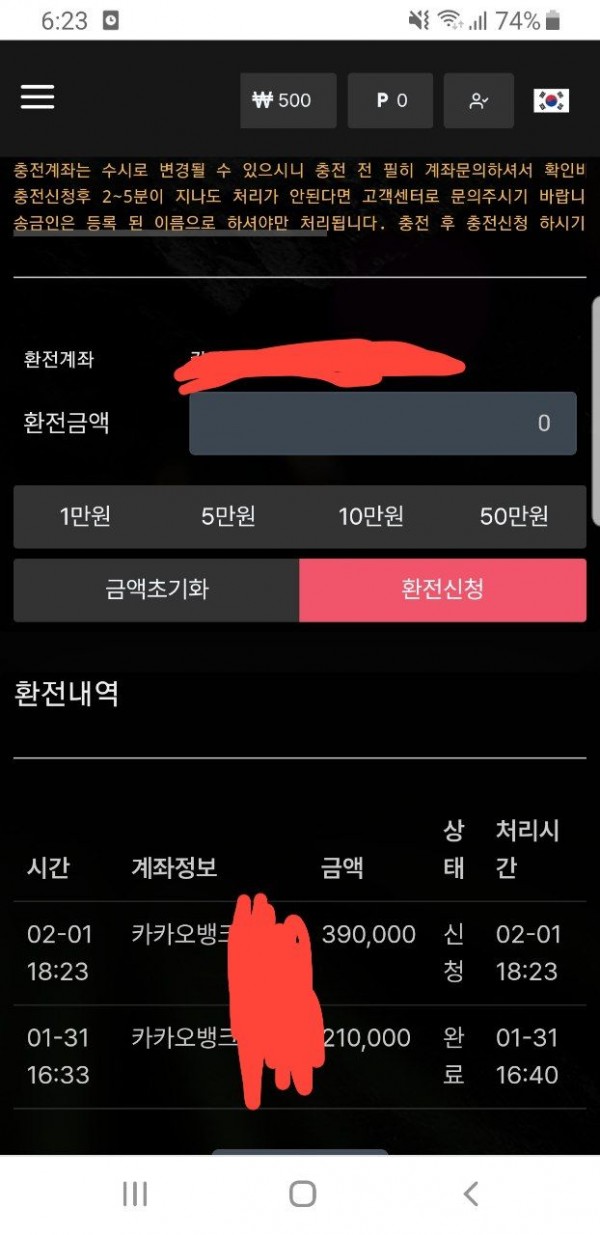This screenshot has width=600, height=1235.
Task: Select the 10만원 amount button
Action: coord(371,516)
